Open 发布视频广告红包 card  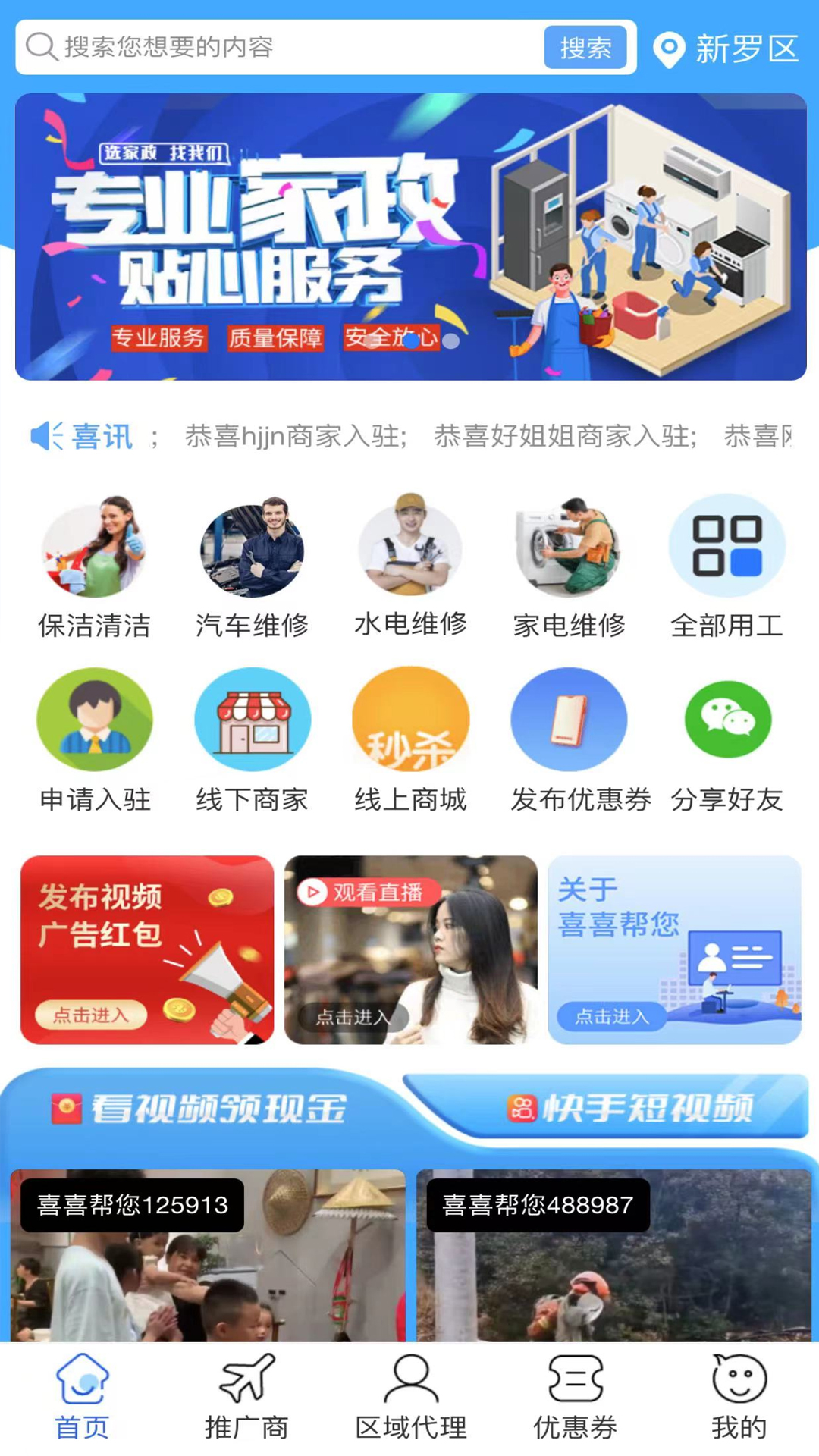[147, 949]
